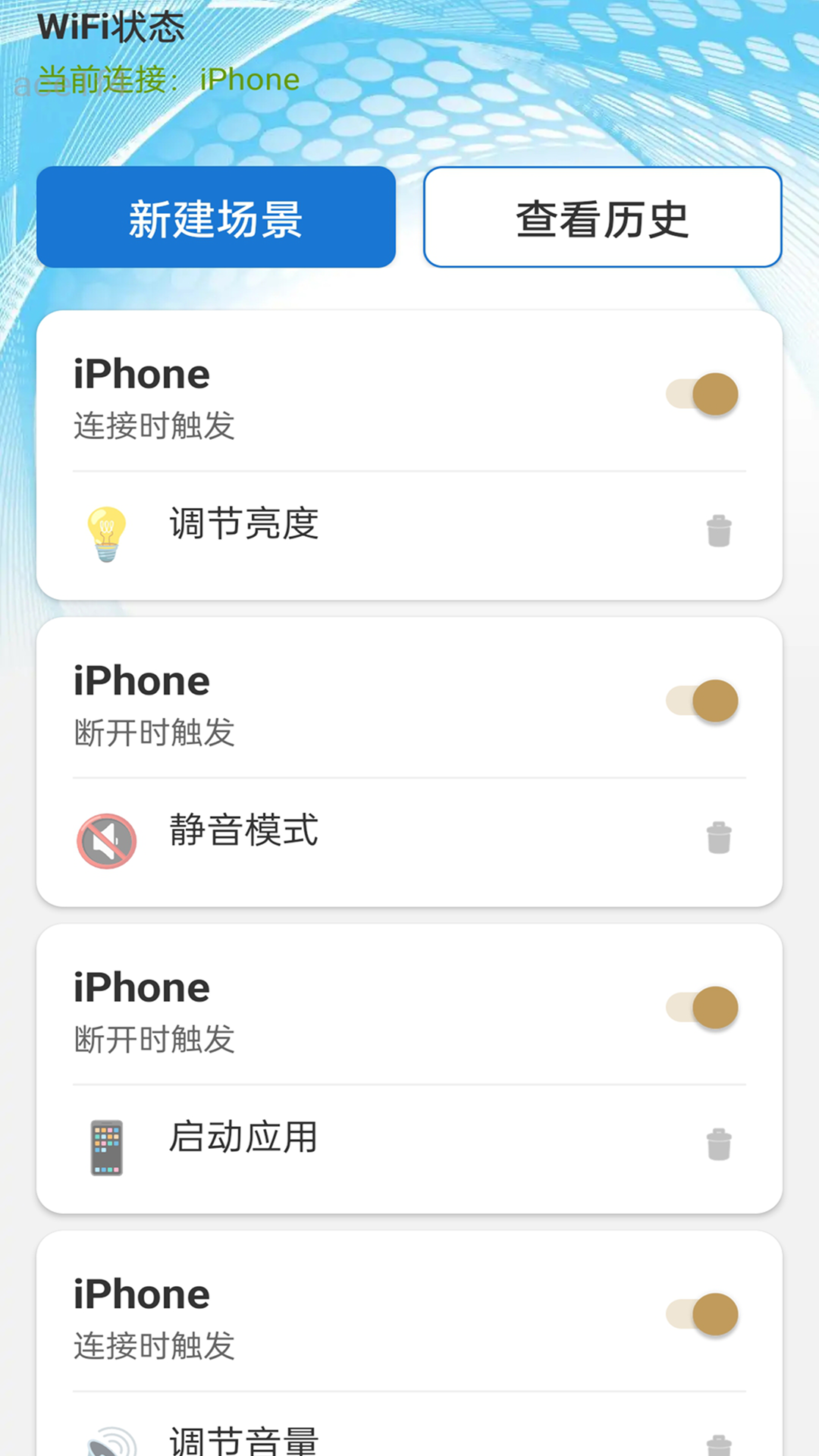Select the 新建场景 tab

[217, 218]
